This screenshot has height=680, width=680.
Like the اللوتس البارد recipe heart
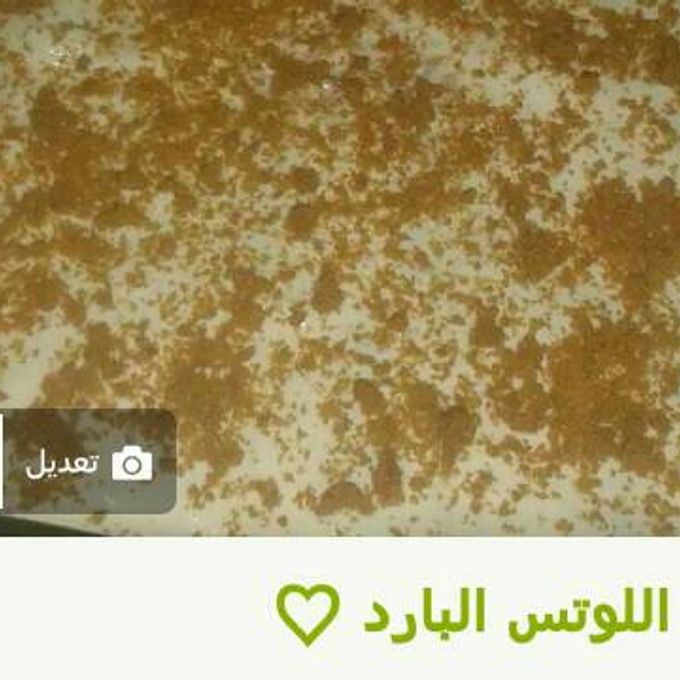click(308, 612)
